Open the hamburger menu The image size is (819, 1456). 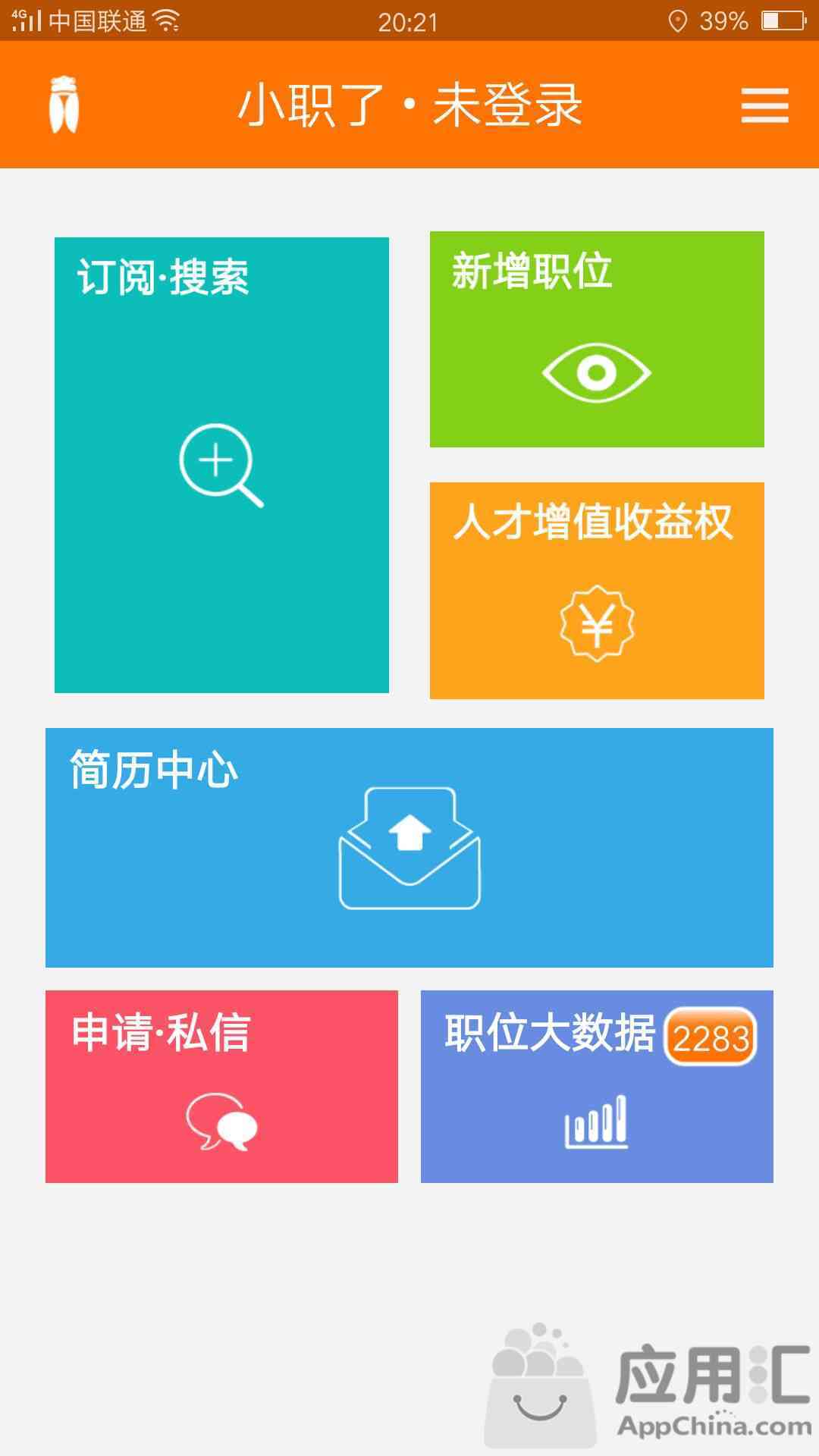(x=764, y=105)
